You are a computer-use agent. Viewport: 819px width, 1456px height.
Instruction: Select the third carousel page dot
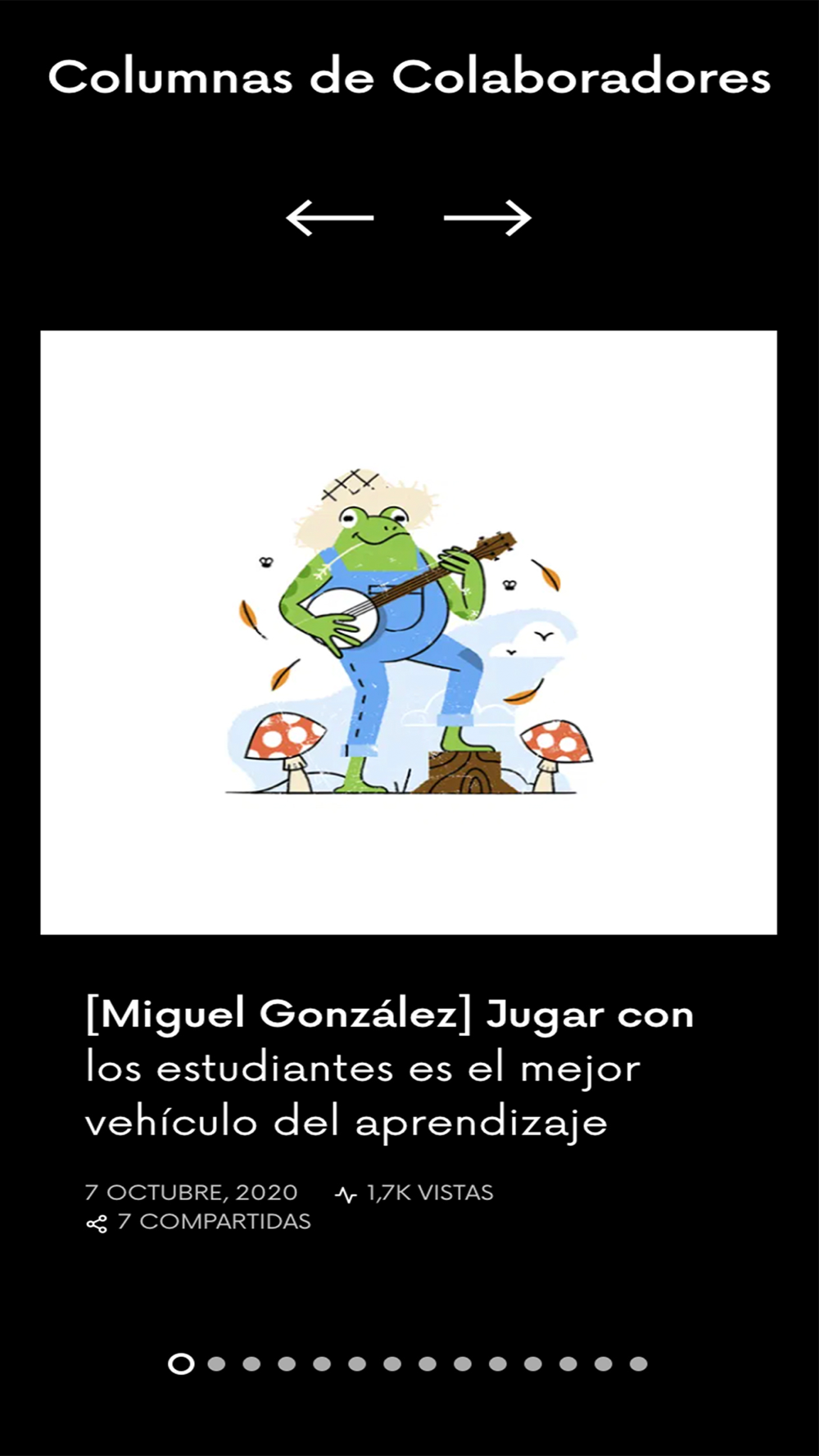click(x=251, y=1363)
